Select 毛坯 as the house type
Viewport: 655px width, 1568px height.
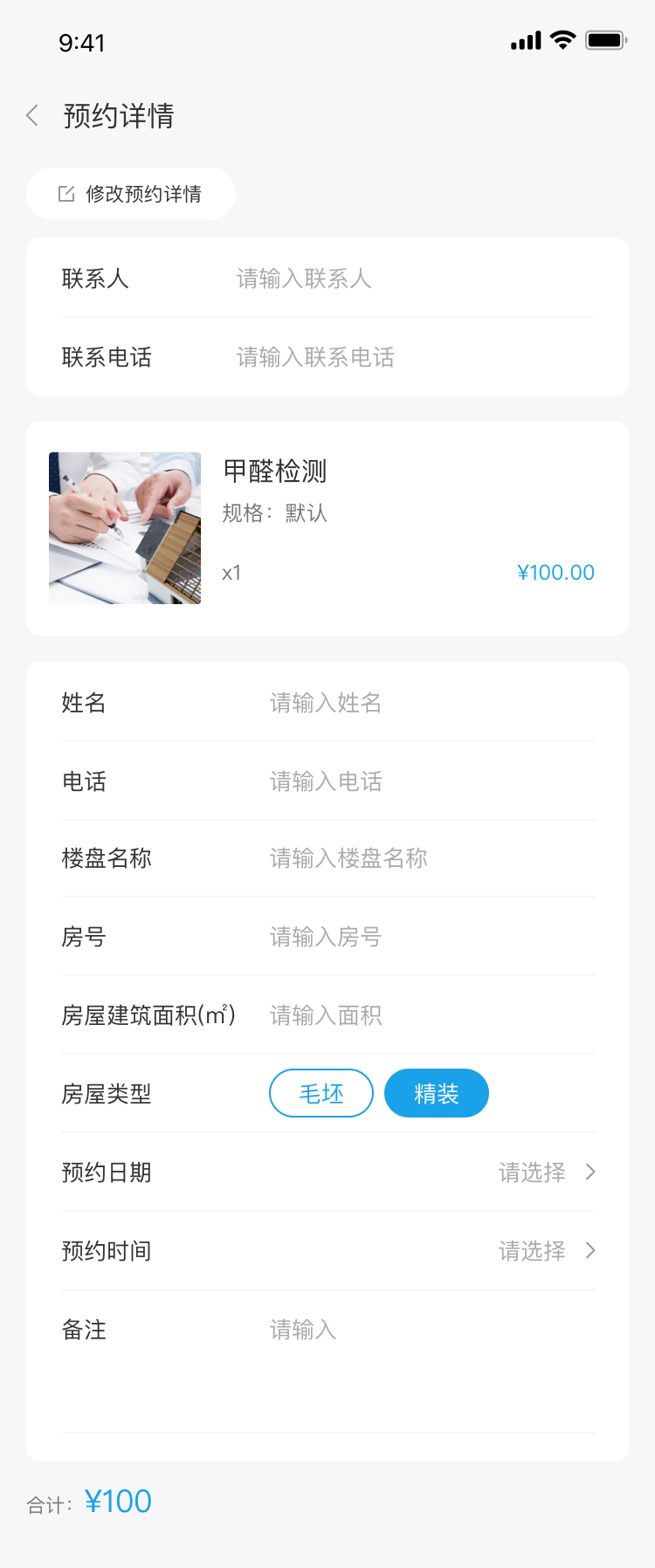point(321,1093)
